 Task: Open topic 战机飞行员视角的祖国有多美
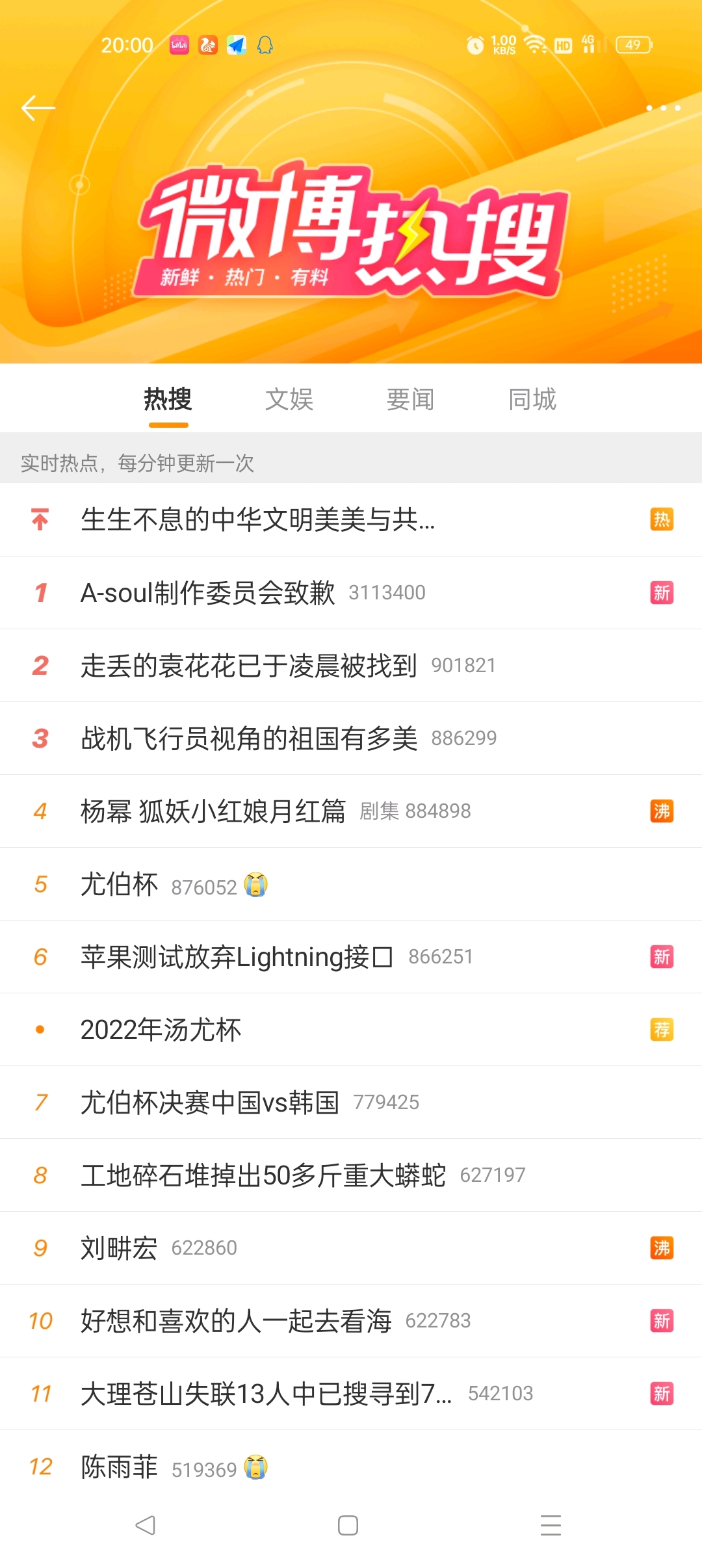pyautogui.click(x=249, y=738)
